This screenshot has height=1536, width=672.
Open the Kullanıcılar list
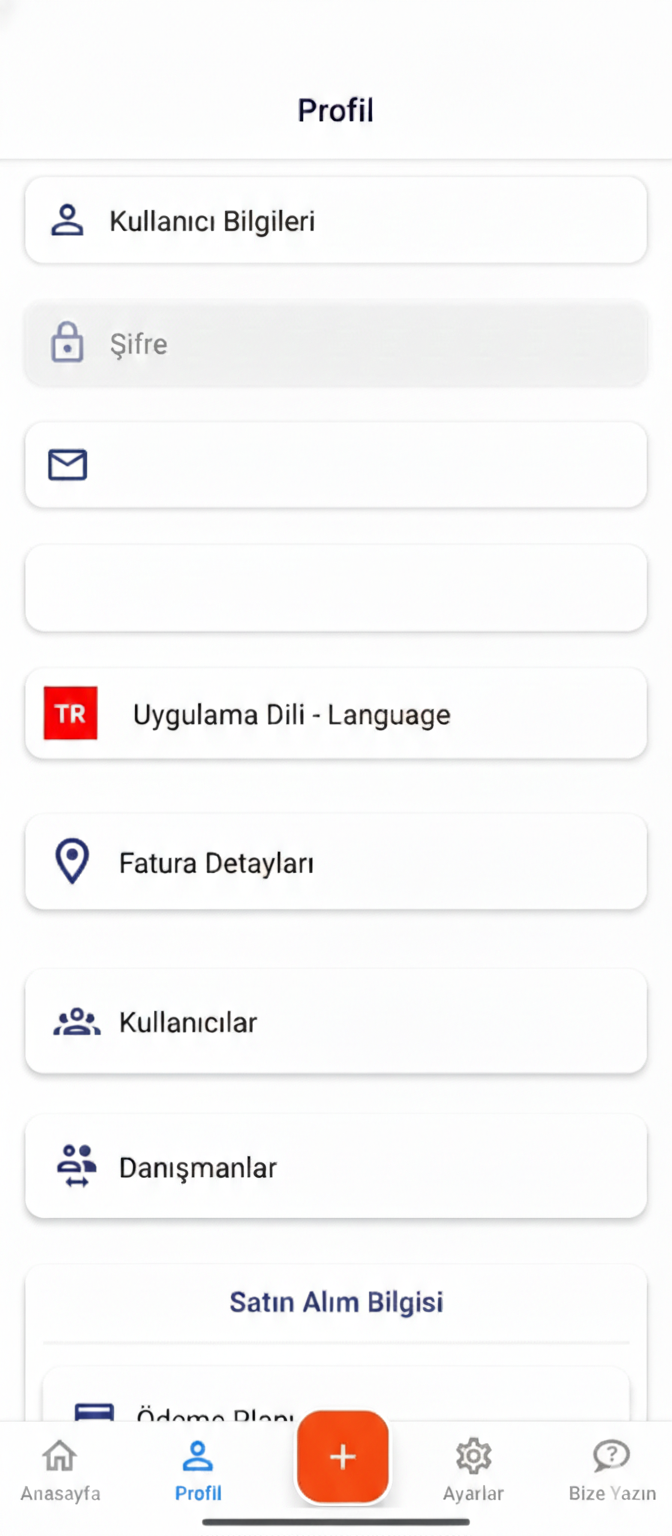coord(335,1022)
